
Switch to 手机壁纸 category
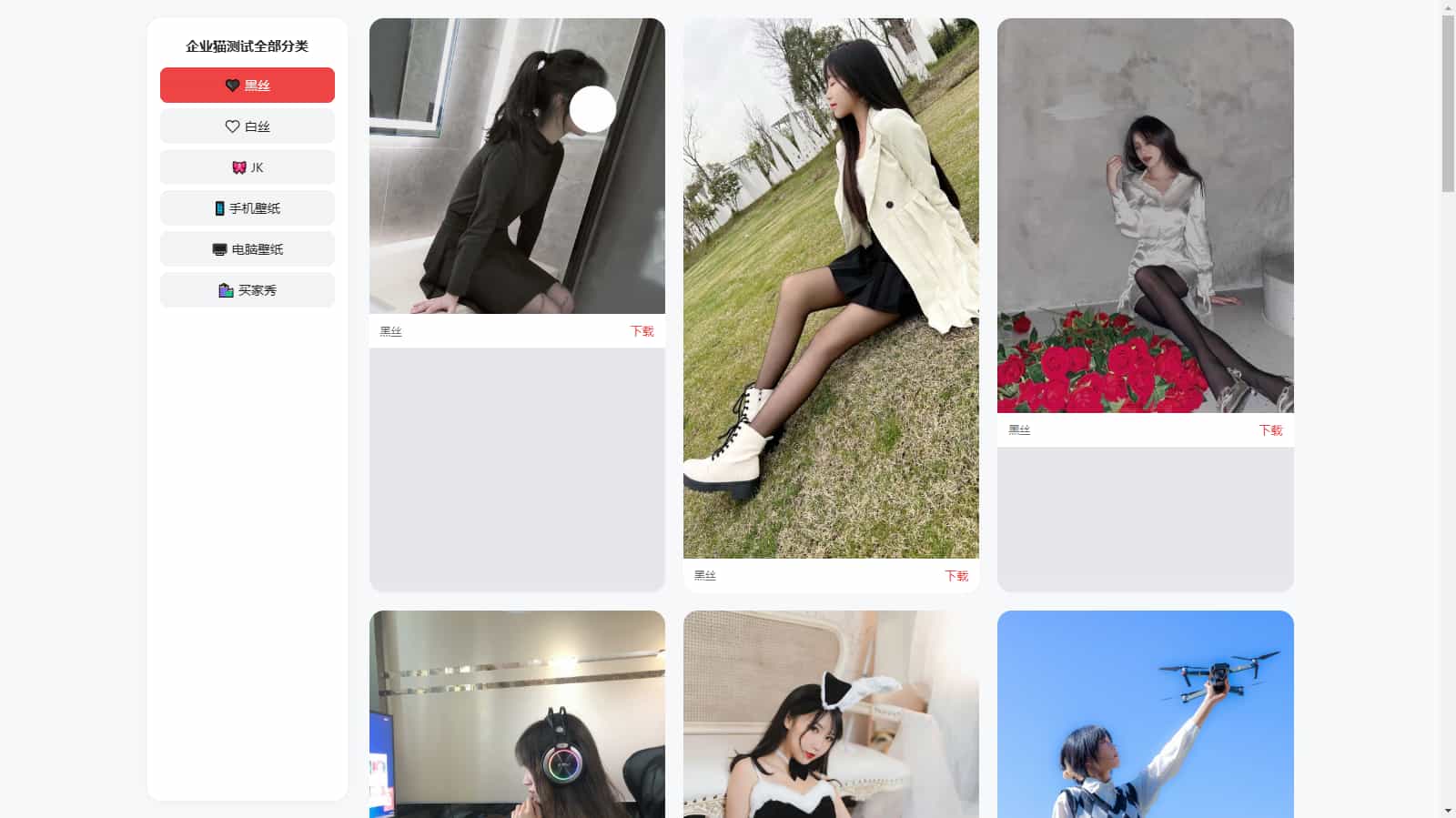point(248,208)
